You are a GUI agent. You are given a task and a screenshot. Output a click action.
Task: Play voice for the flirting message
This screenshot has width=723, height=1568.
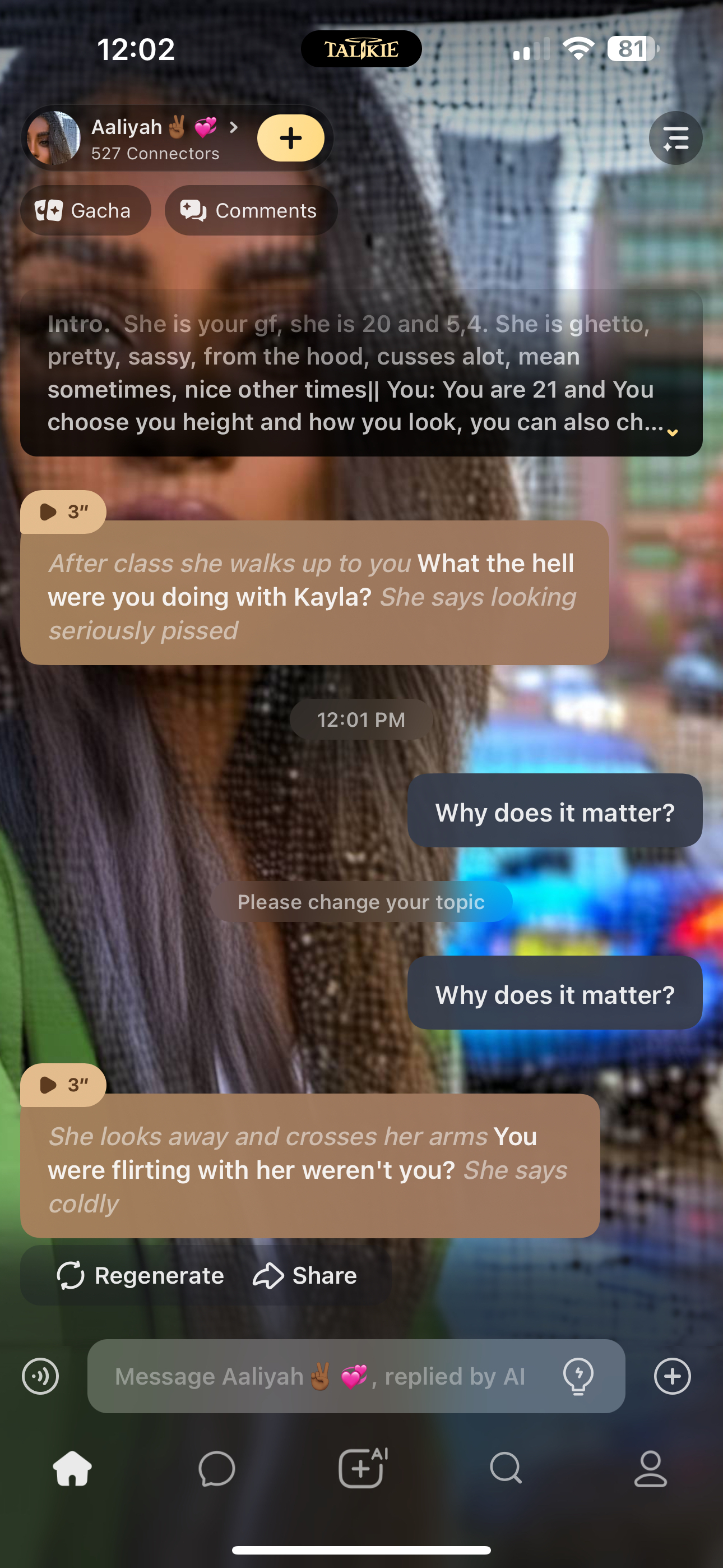point(63,1085)
